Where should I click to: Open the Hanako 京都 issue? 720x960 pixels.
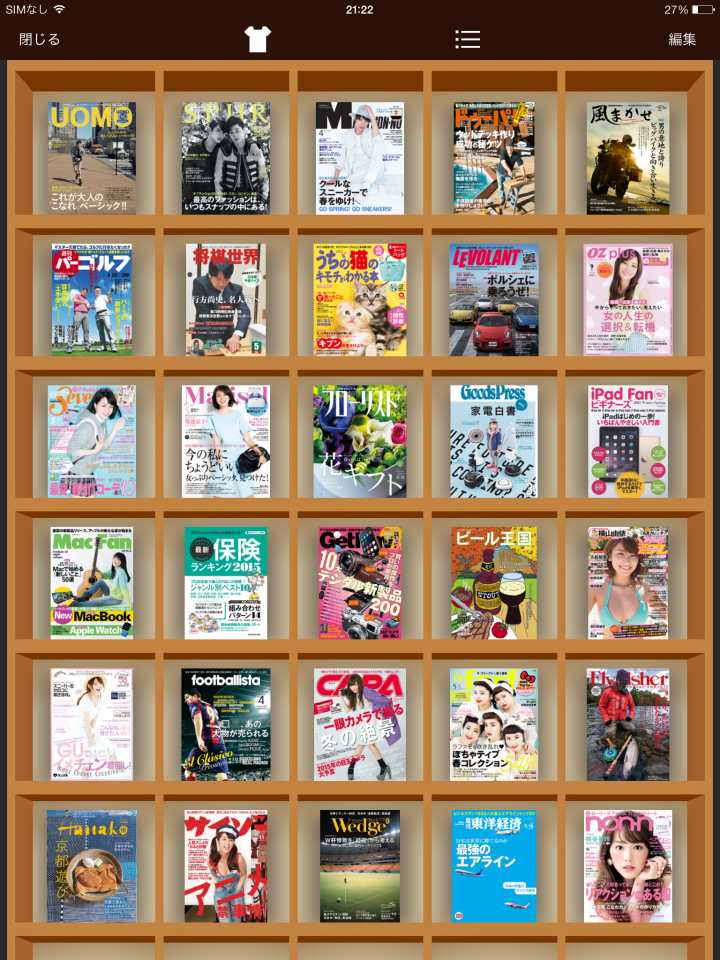coord(91,866)
